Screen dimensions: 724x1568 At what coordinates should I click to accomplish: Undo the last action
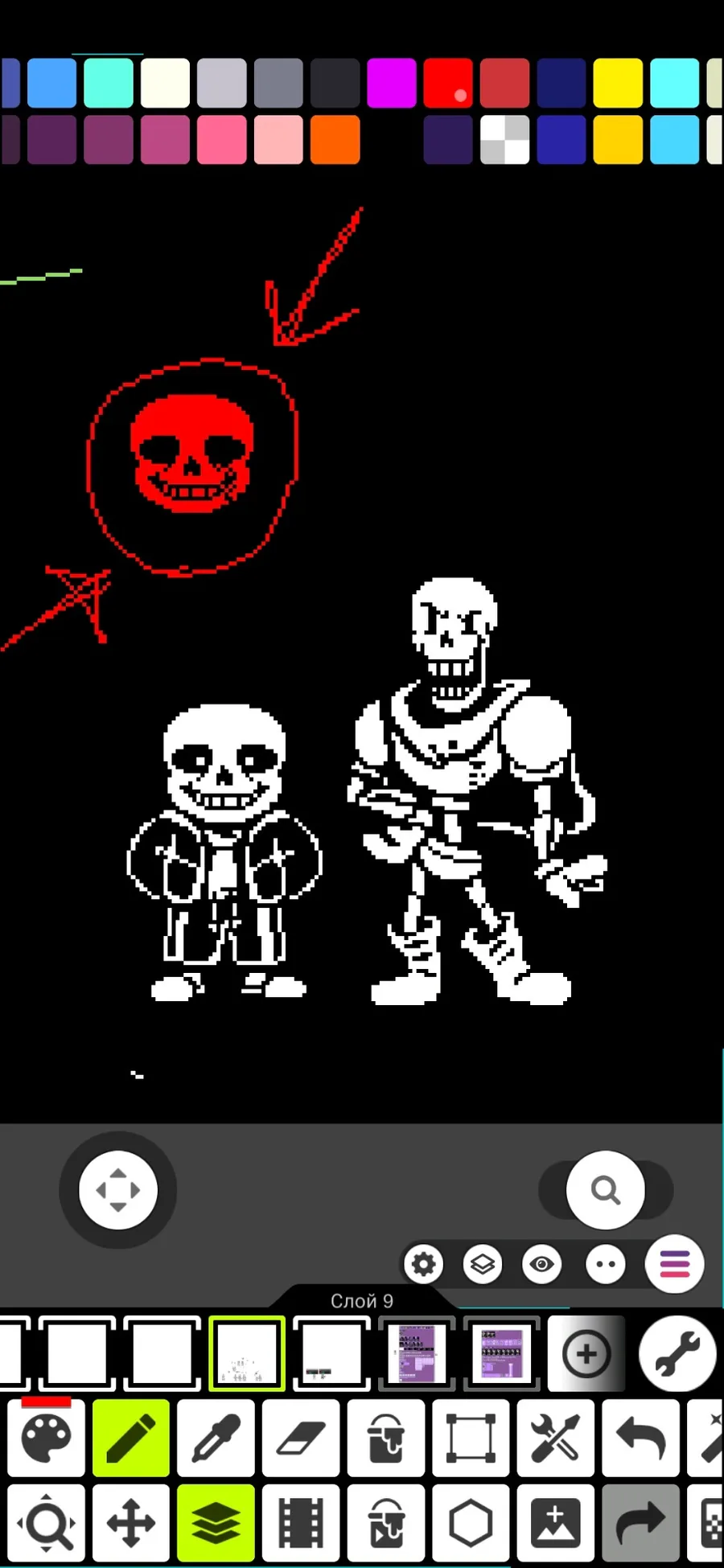pyautogui.click(x=640, y=1438)
